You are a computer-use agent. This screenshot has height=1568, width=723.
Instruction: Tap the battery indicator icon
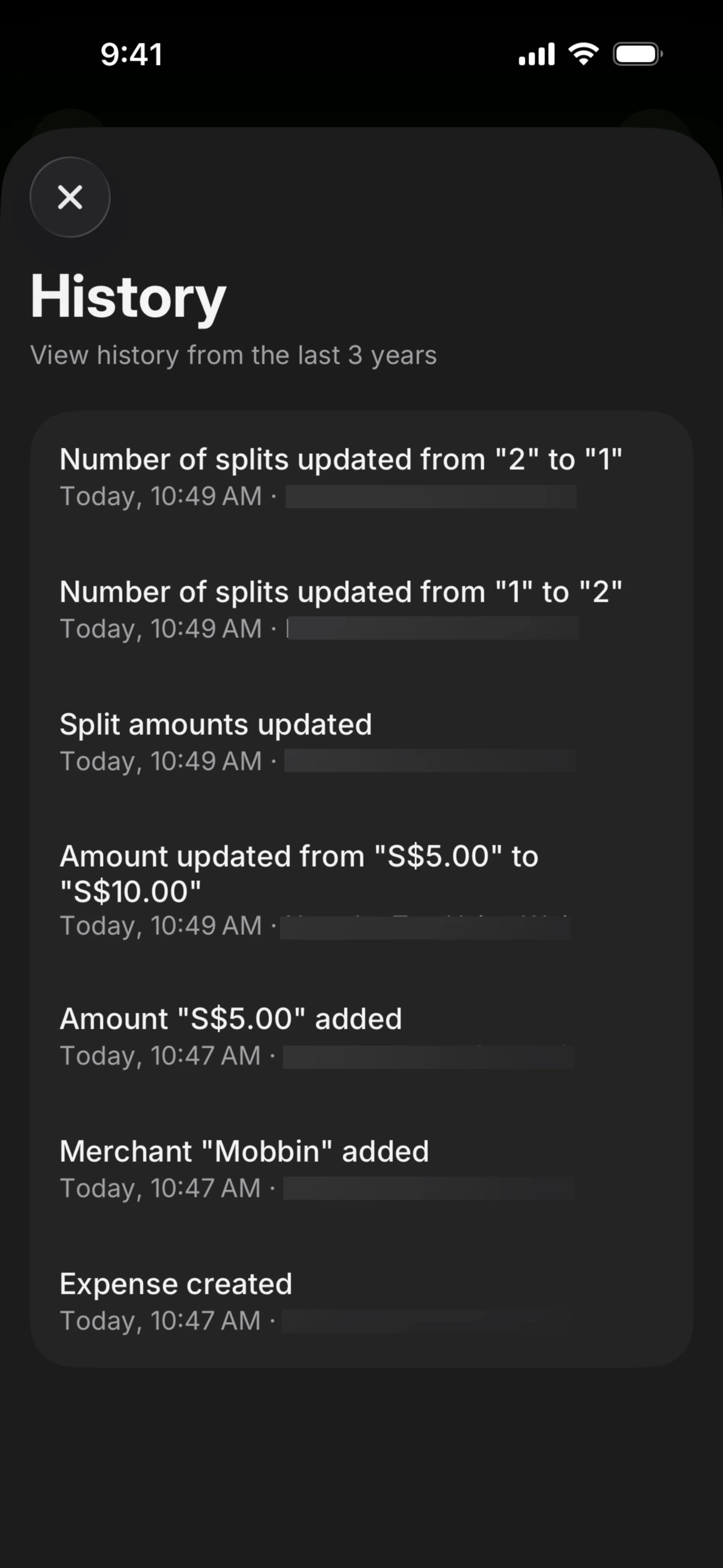pos(637,53)
